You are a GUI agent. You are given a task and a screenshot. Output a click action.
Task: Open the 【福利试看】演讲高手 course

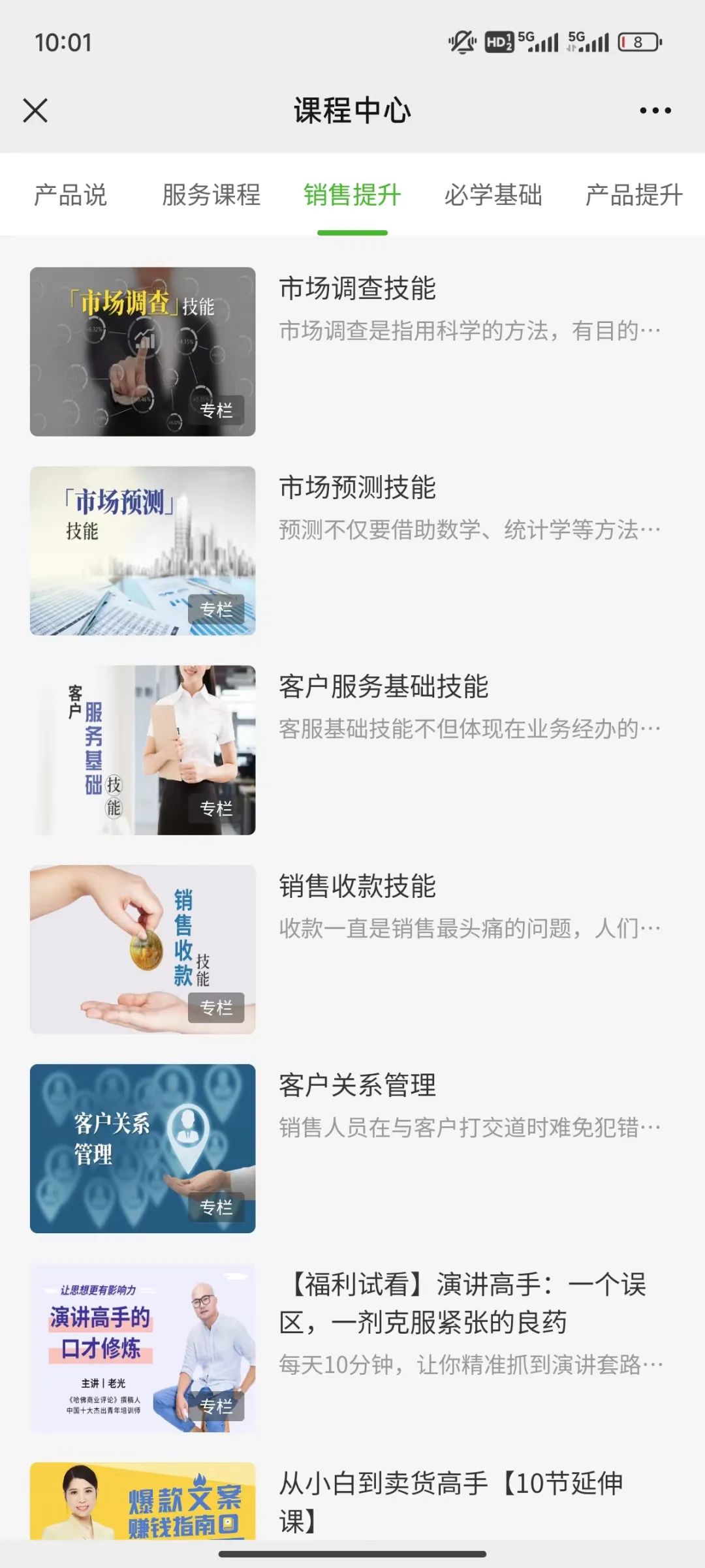[462, 1303]
